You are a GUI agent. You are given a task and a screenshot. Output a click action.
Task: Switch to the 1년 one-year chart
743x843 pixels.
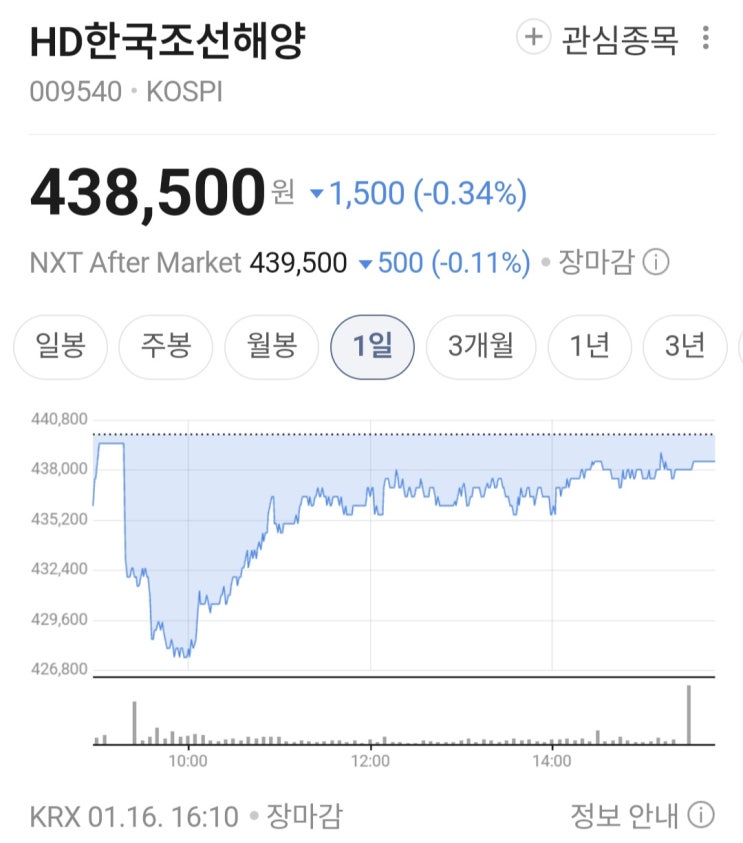click(589, 346)
